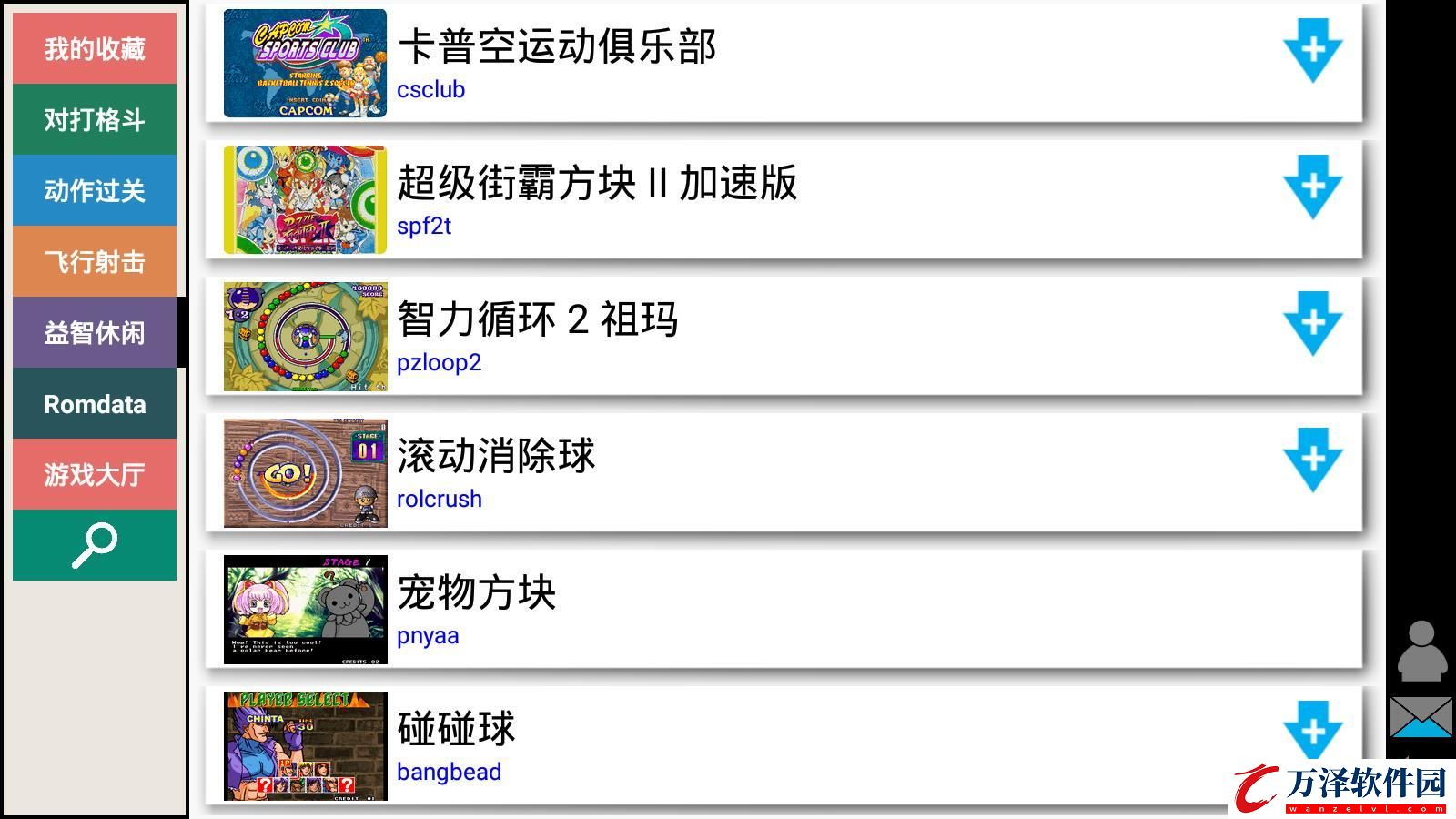Select 益智休闲 category
Image resolution: width=1456 pixels, height=819 pixels.
(x=95, y=332)
